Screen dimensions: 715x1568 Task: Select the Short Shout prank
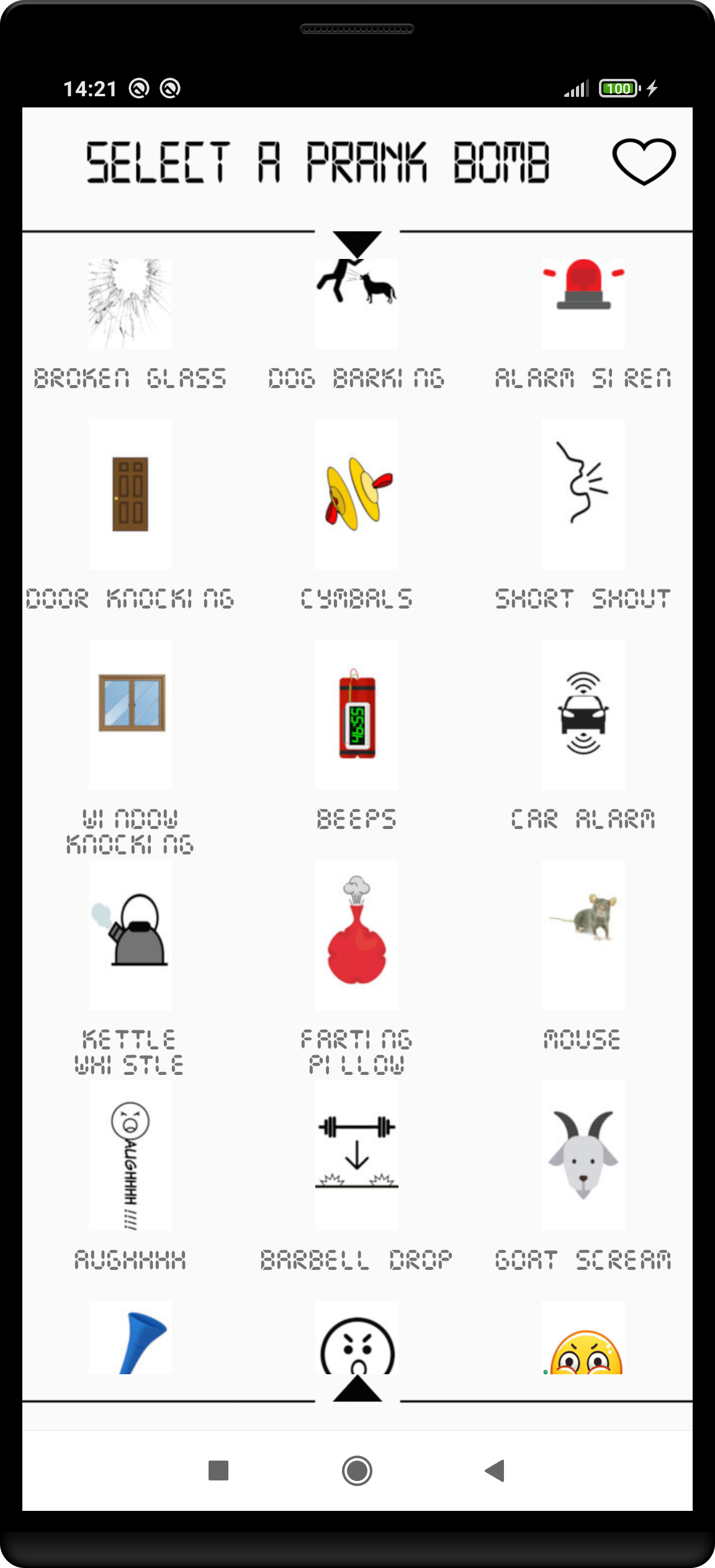click(x=583, y=494)
